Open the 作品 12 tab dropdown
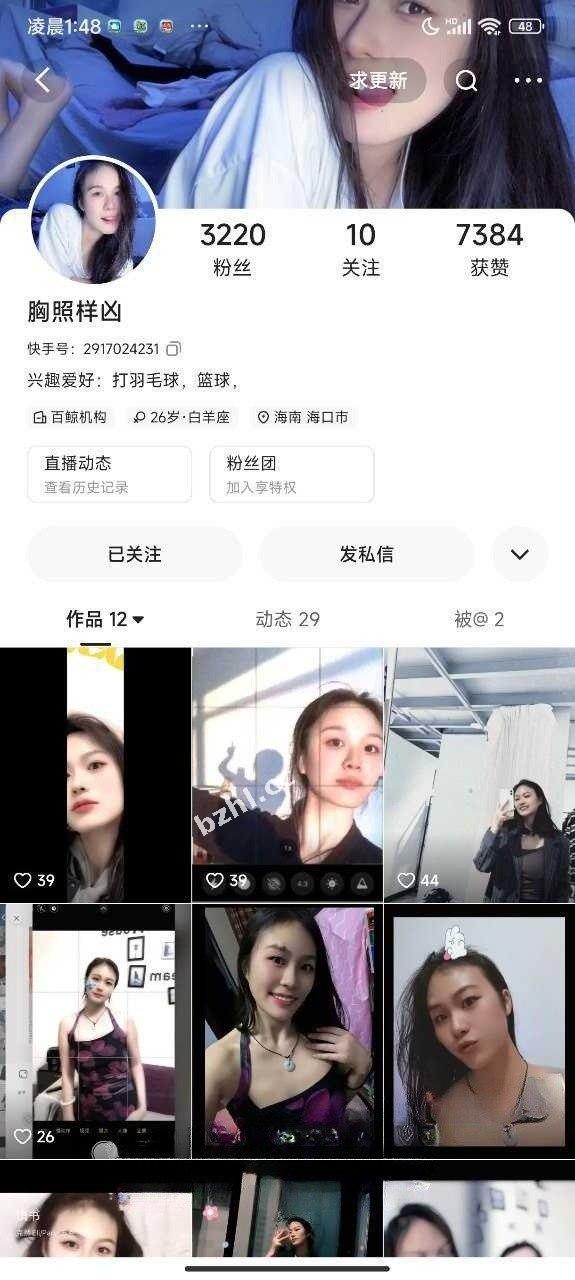575x1280 pixels. coord(105,620)
